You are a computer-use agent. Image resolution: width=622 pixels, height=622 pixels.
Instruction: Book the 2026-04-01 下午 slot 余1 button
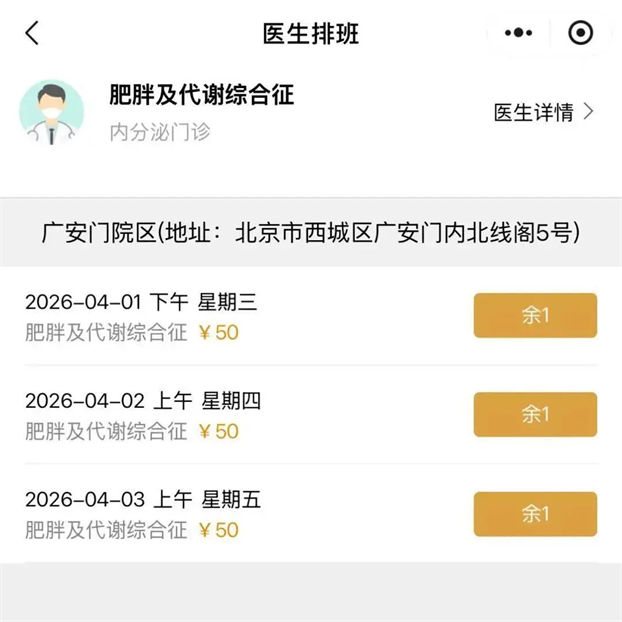pos(535,316)
